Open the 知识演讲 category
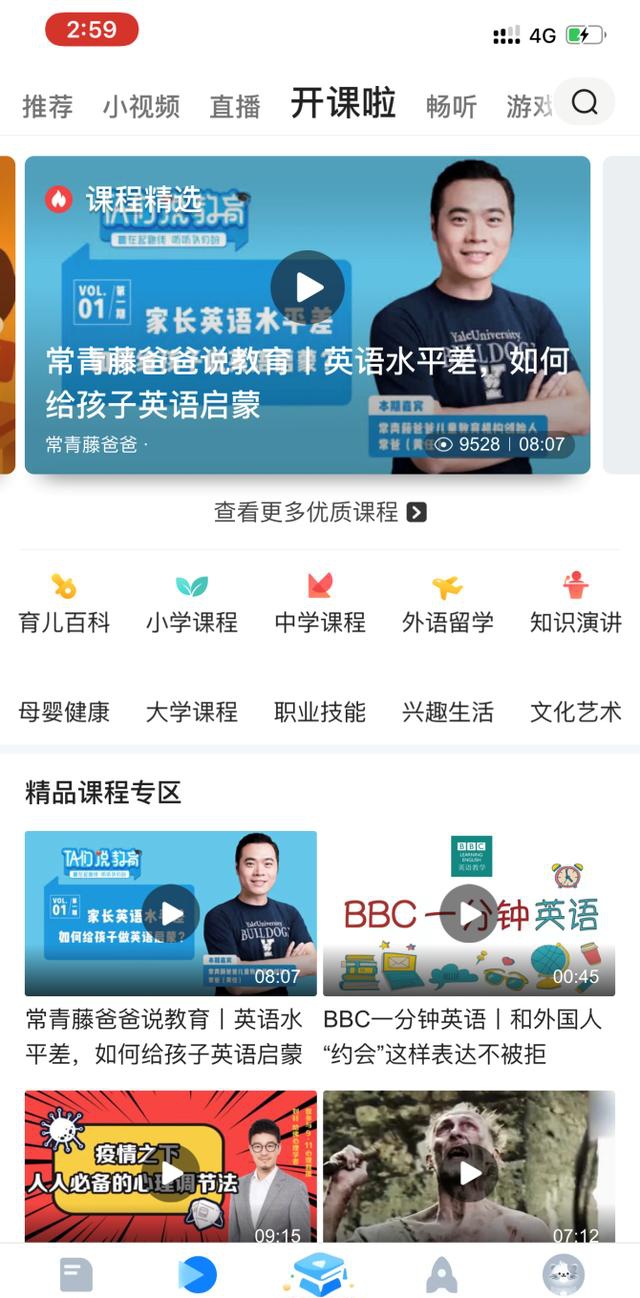 (x=576, y=604)
